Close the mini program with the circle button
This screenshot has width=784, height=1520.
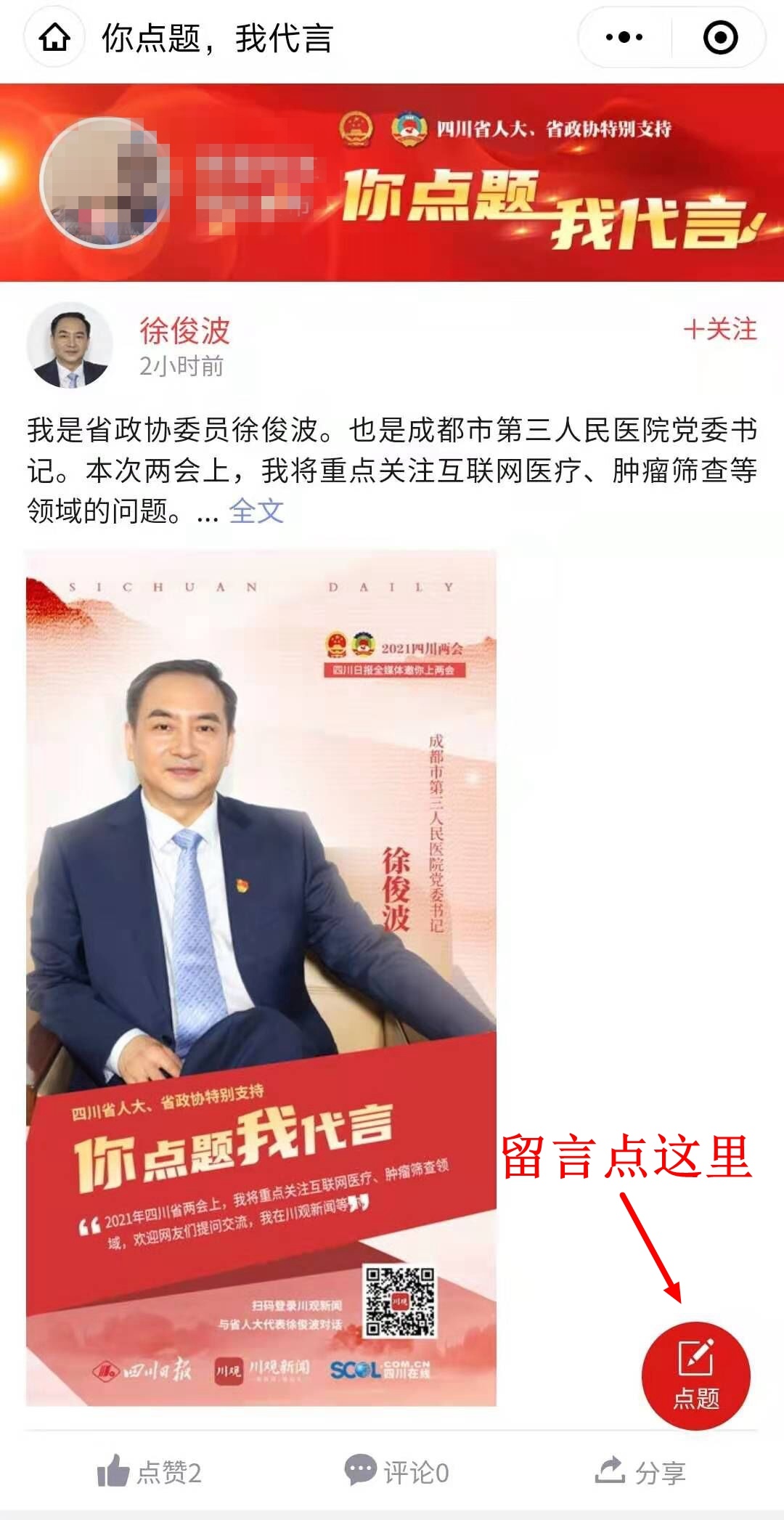[x=720, y=38]
